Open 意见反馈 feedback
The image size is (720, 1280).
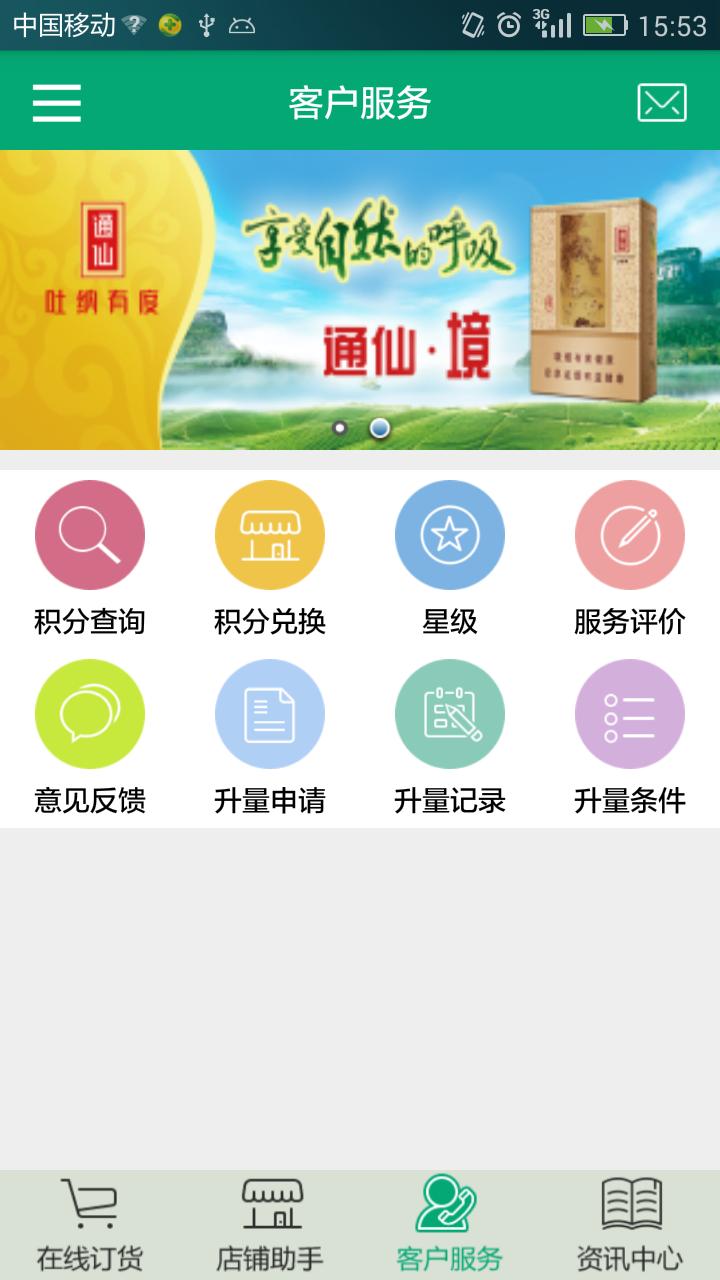pyautogui.click(x=90, y=714)
